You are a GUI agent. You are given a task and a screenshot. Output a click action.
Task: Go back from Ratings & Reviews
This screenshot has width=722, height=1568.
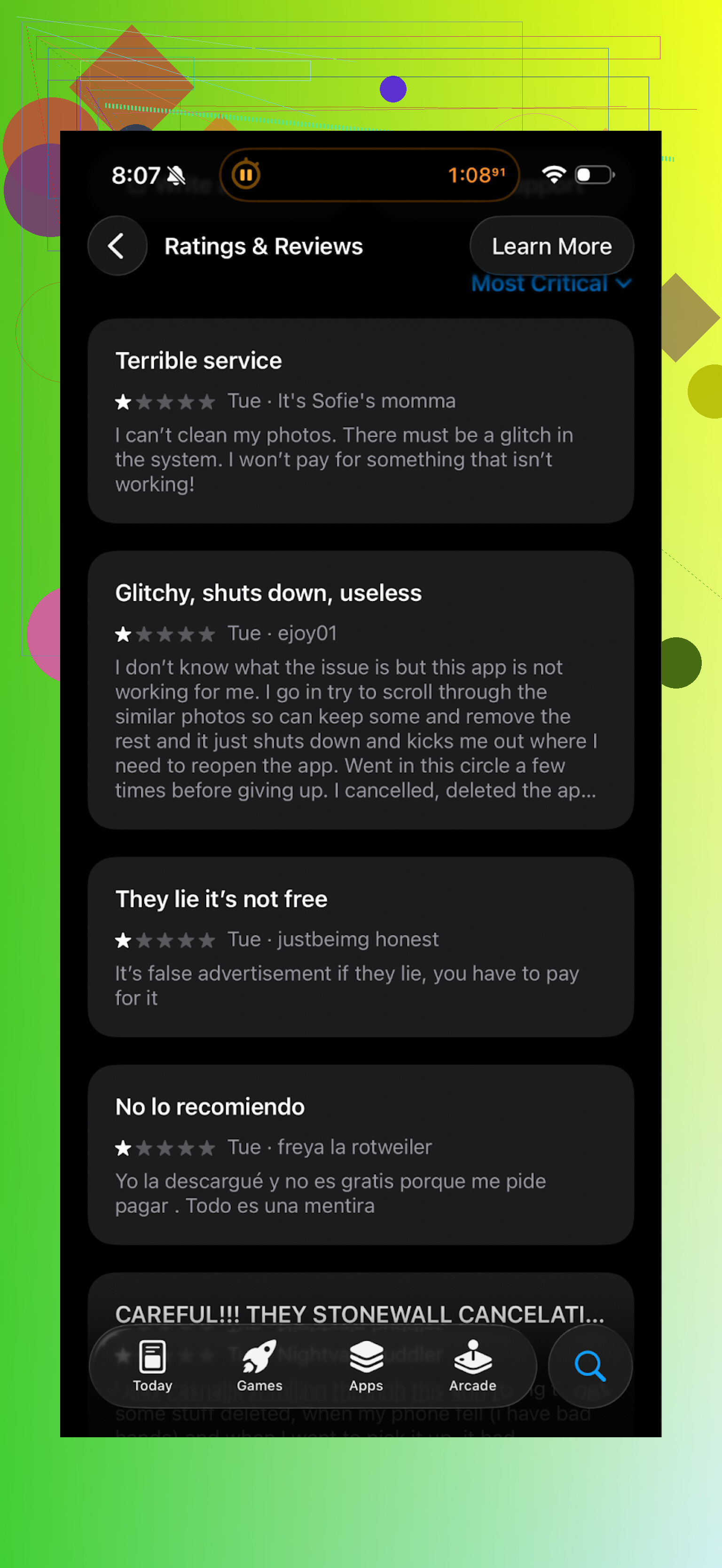click(x=118, y=246)
